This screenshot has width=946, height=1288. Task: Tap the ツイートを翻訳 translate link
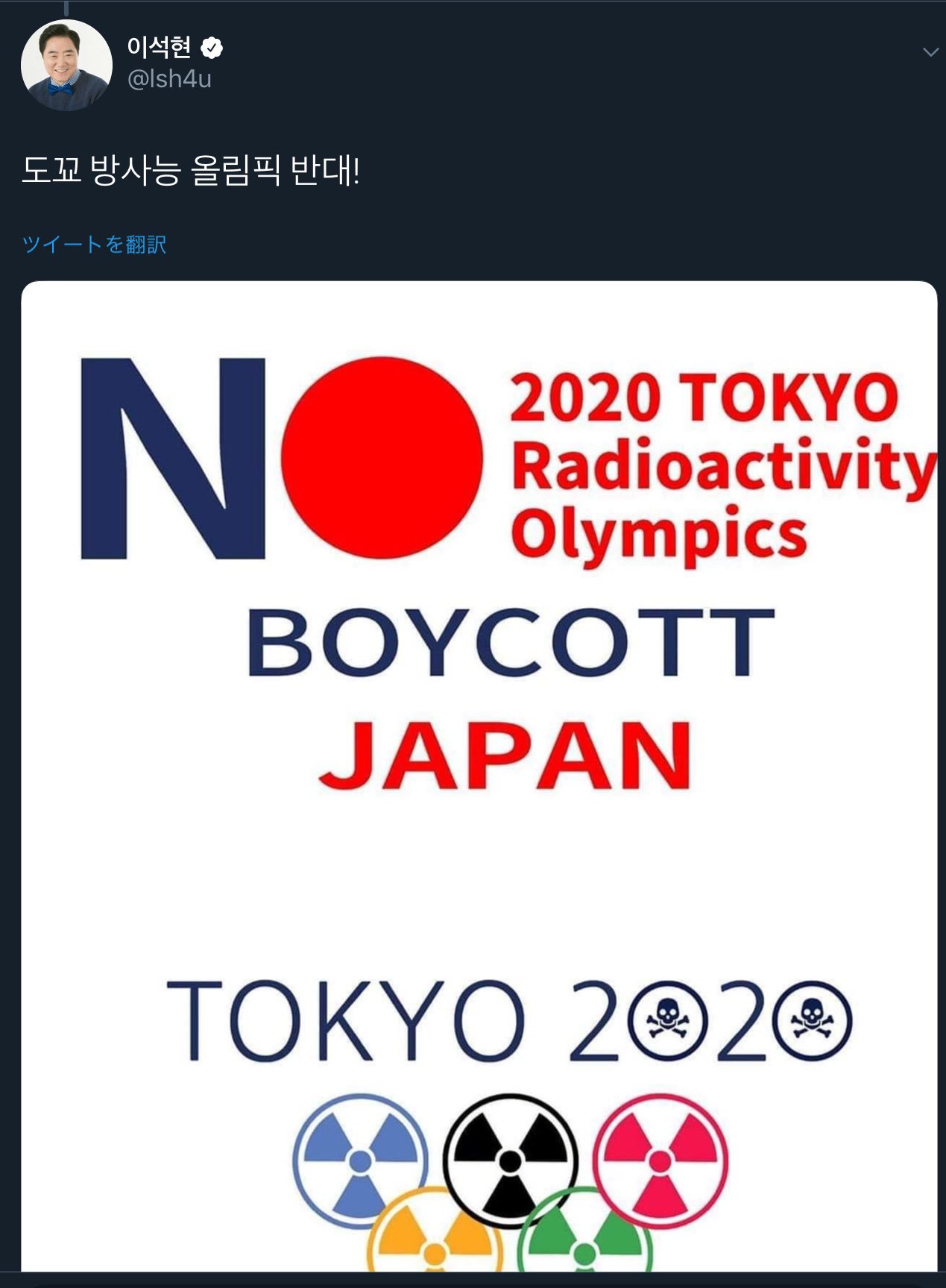(x=94, y=245)
